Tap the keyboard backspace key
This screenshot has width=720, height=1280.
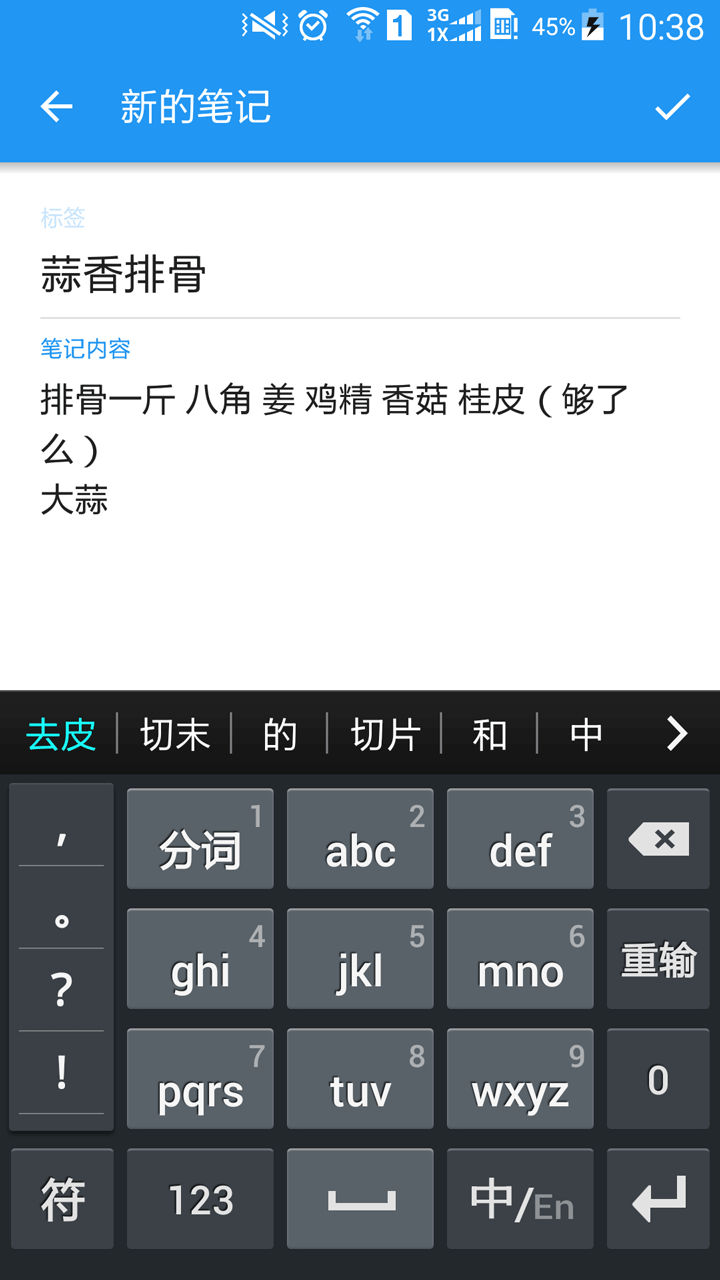(658, 839)
